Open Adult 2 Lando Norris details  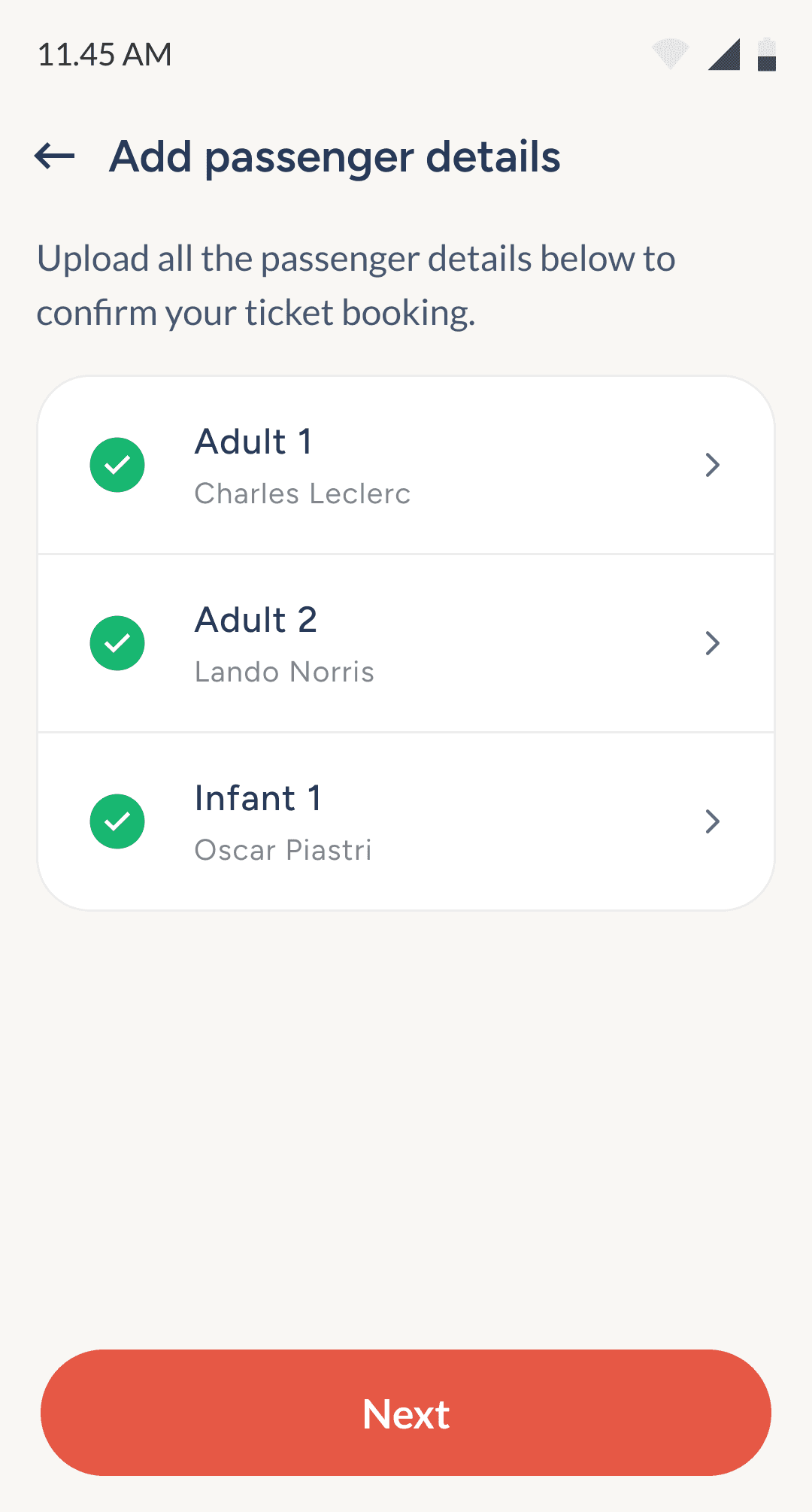pyautogui.click(x=406, y=644)
